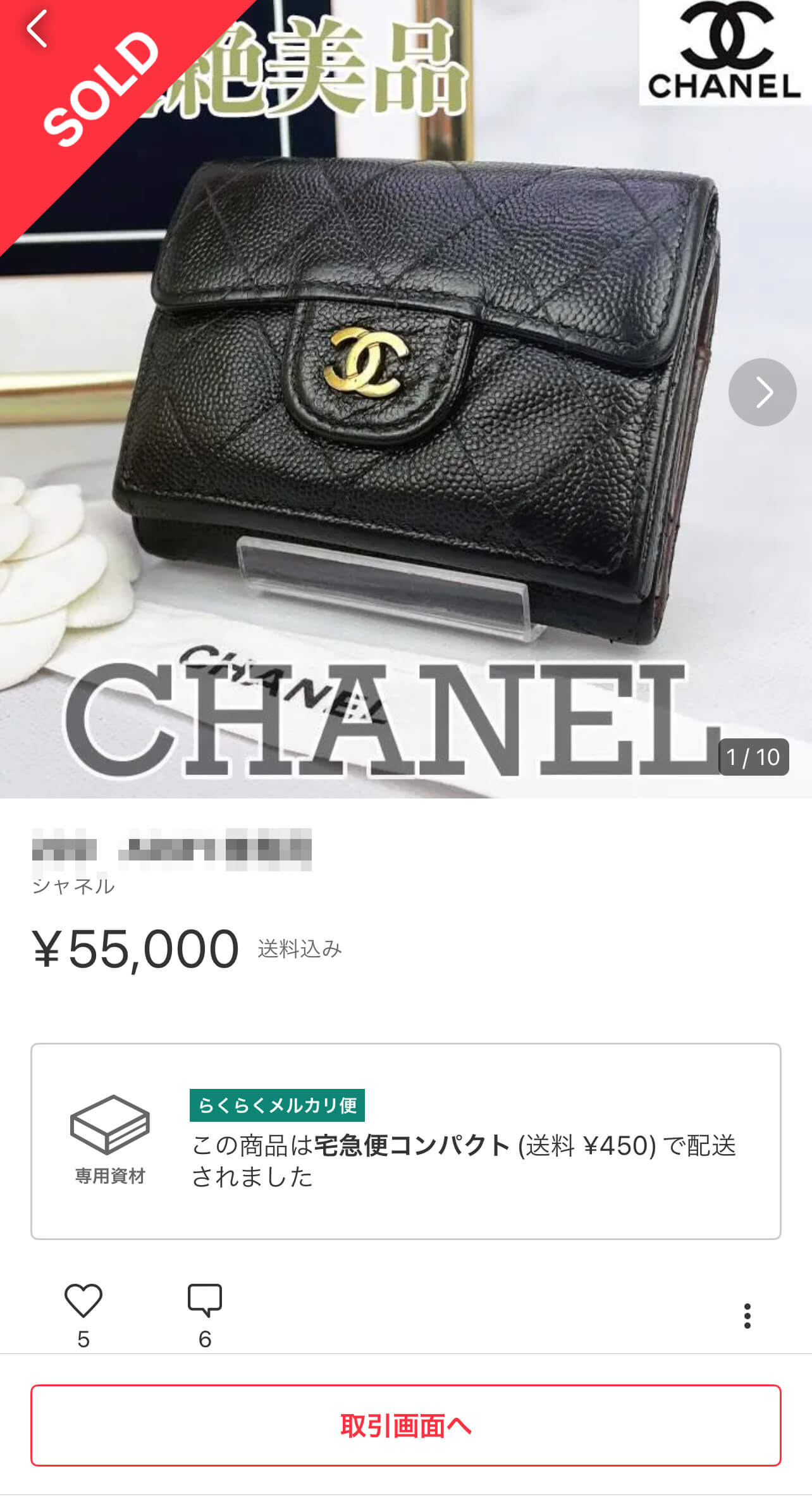The height and width of the screenshot is (1497, 812).
Task: Show the next product photo
Action: coord(762,392)
